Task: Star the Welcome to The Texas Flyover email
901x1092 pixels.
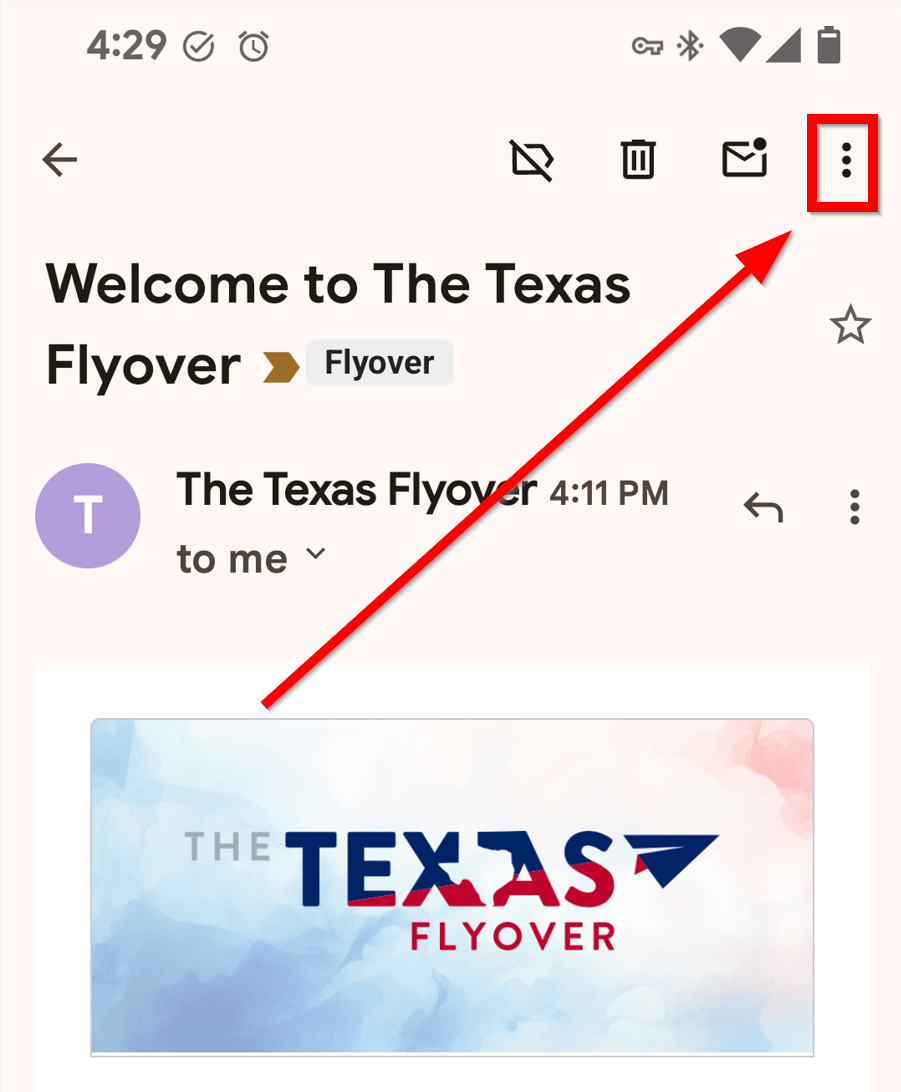Action: 849,325
